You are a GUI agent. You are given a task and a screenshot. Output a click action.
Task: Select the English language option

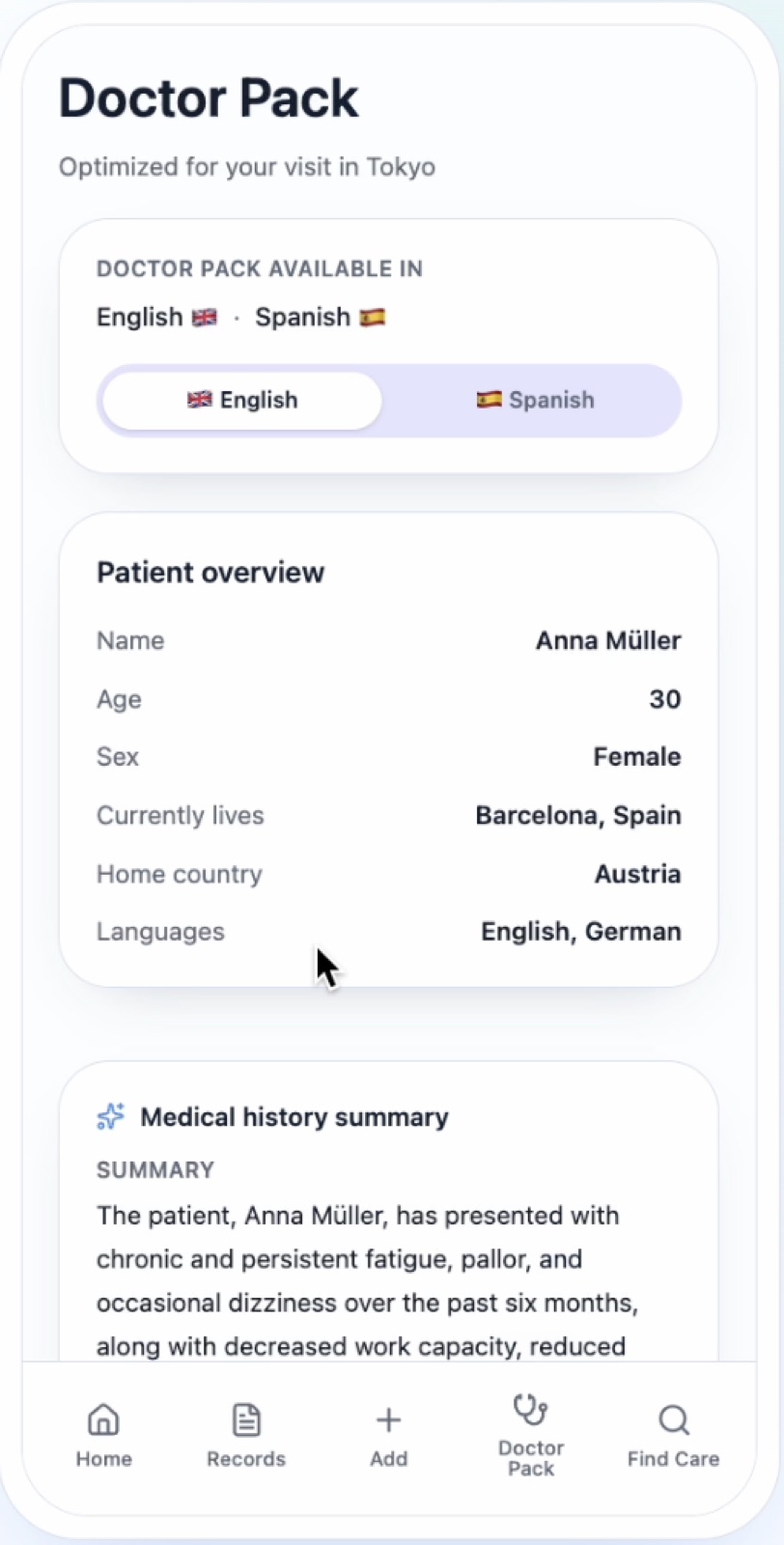pyautogui.click(x=242, y=400)
